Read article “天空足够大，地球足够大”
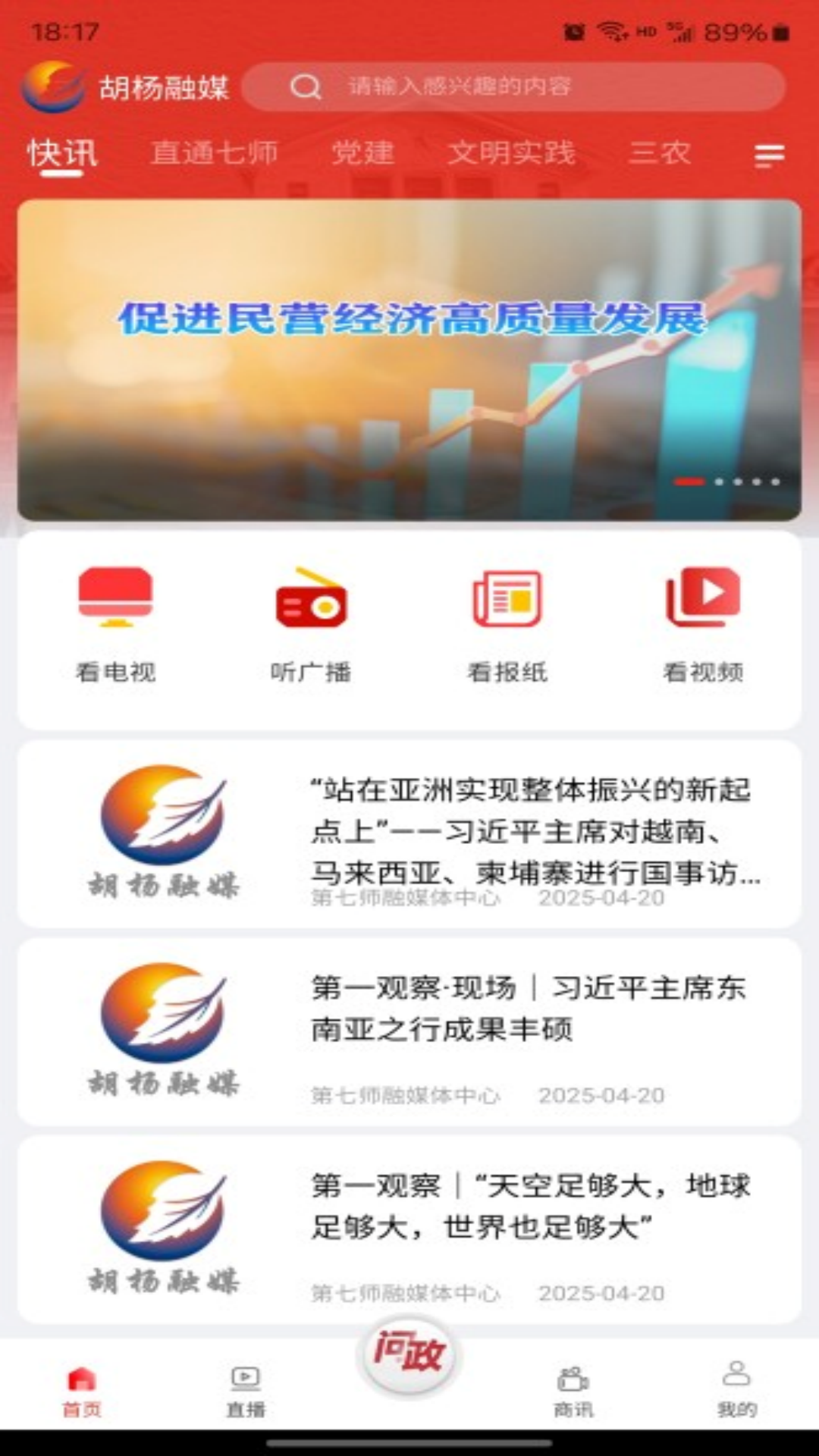Screen dimensions: 819x1456 (531, 1206)
